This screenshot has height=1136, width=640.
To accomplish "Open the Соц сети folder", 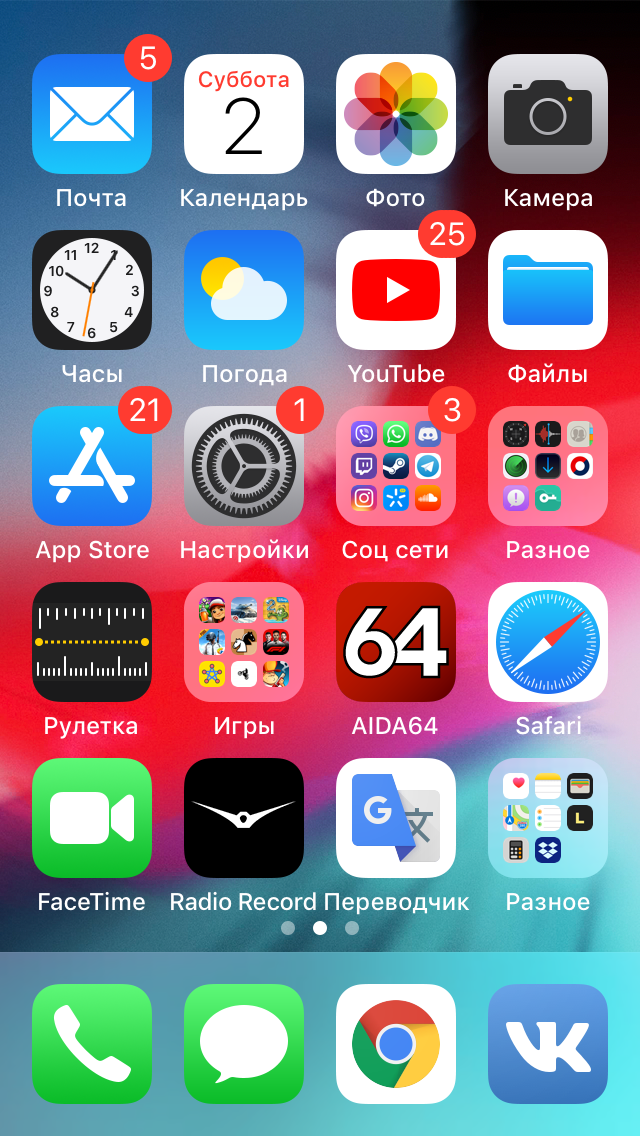I will coord(396,466).
